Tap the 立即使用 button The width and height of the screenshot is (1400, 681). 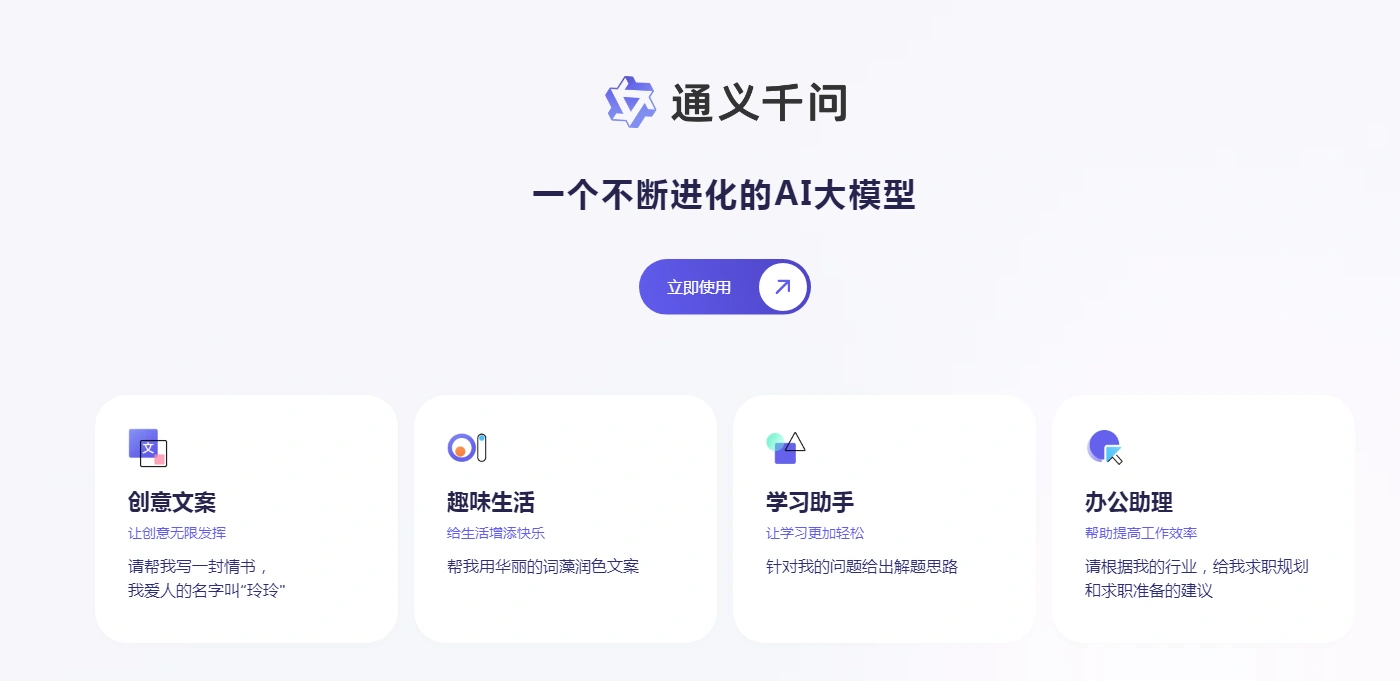click(723, 287)
